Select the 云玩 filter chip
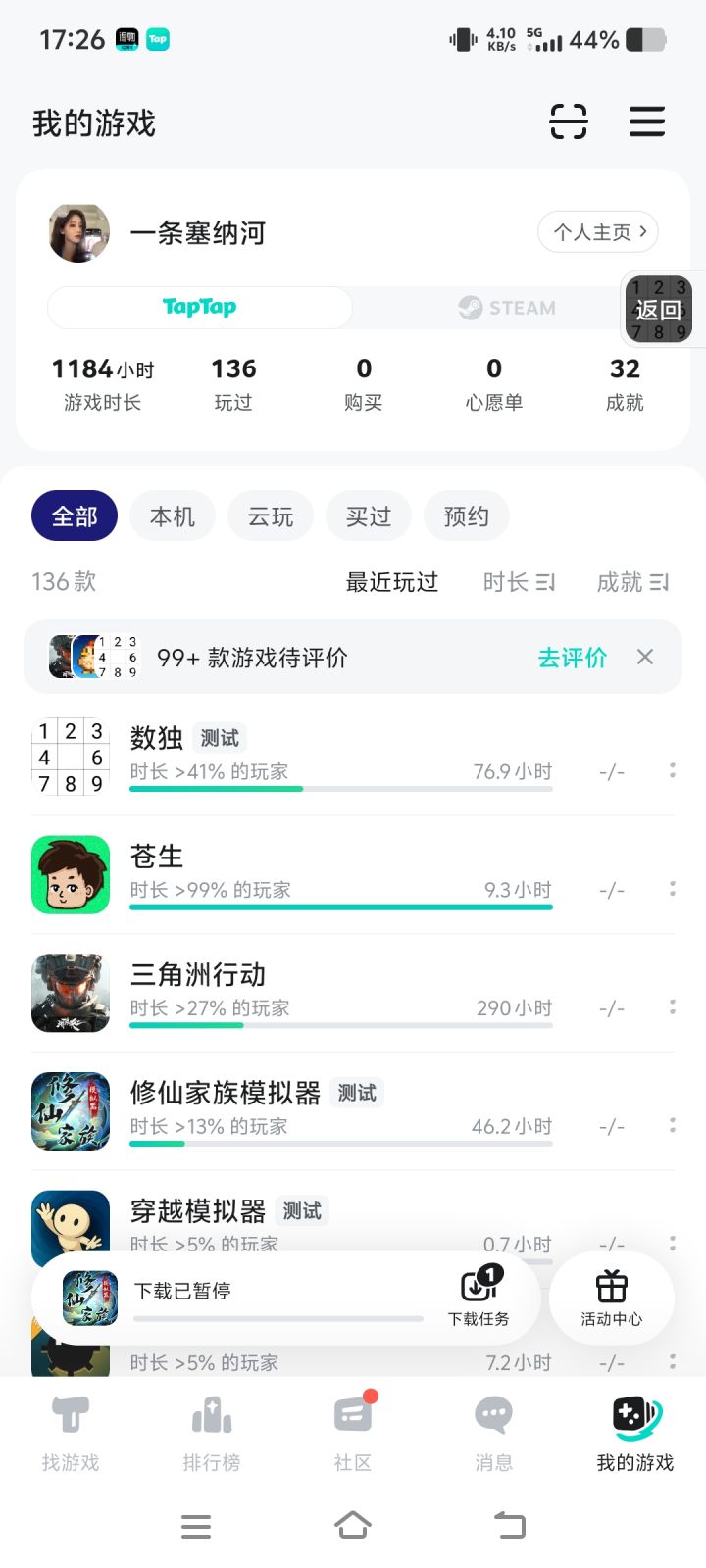Screen dimensions: 706x1568 point(271,516)
